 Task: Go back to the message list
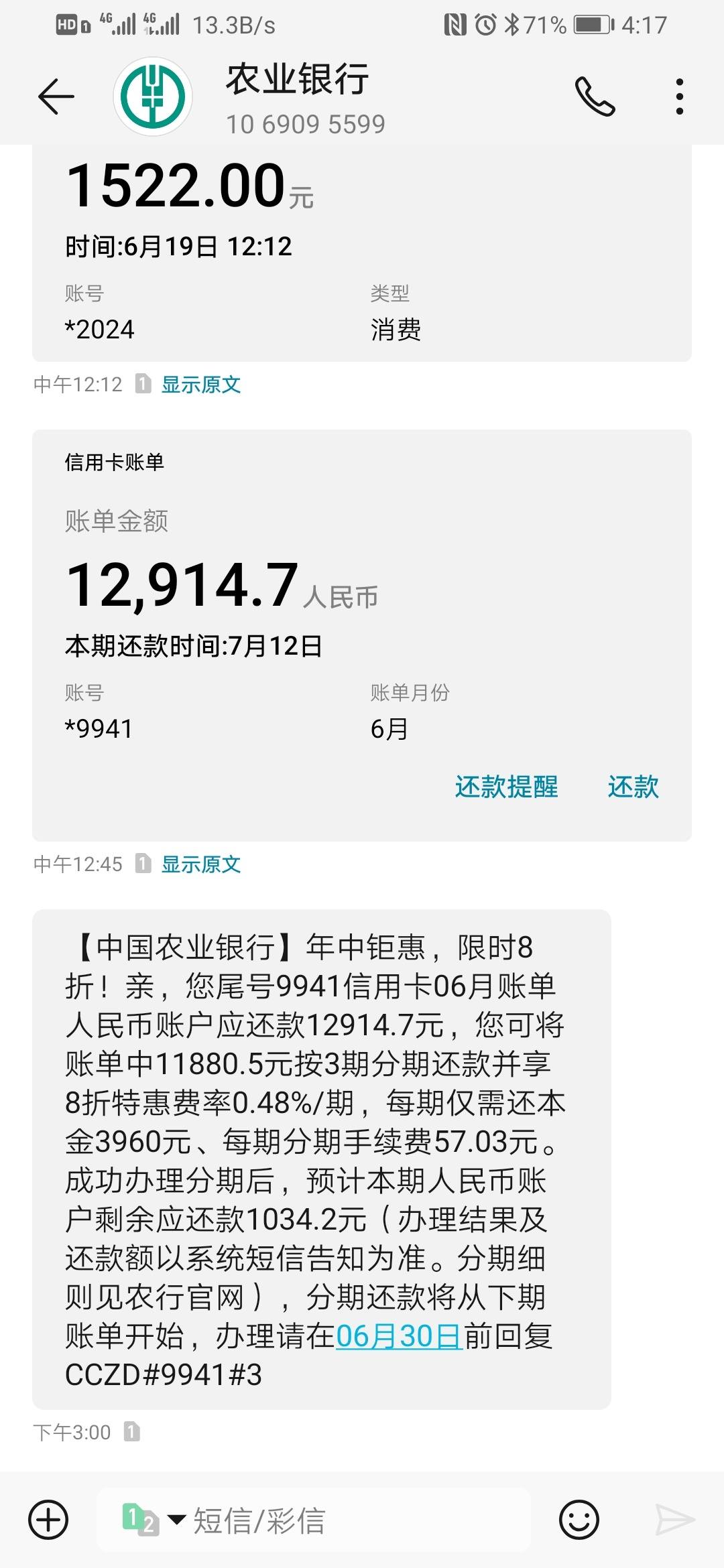(x=56, y=97)
